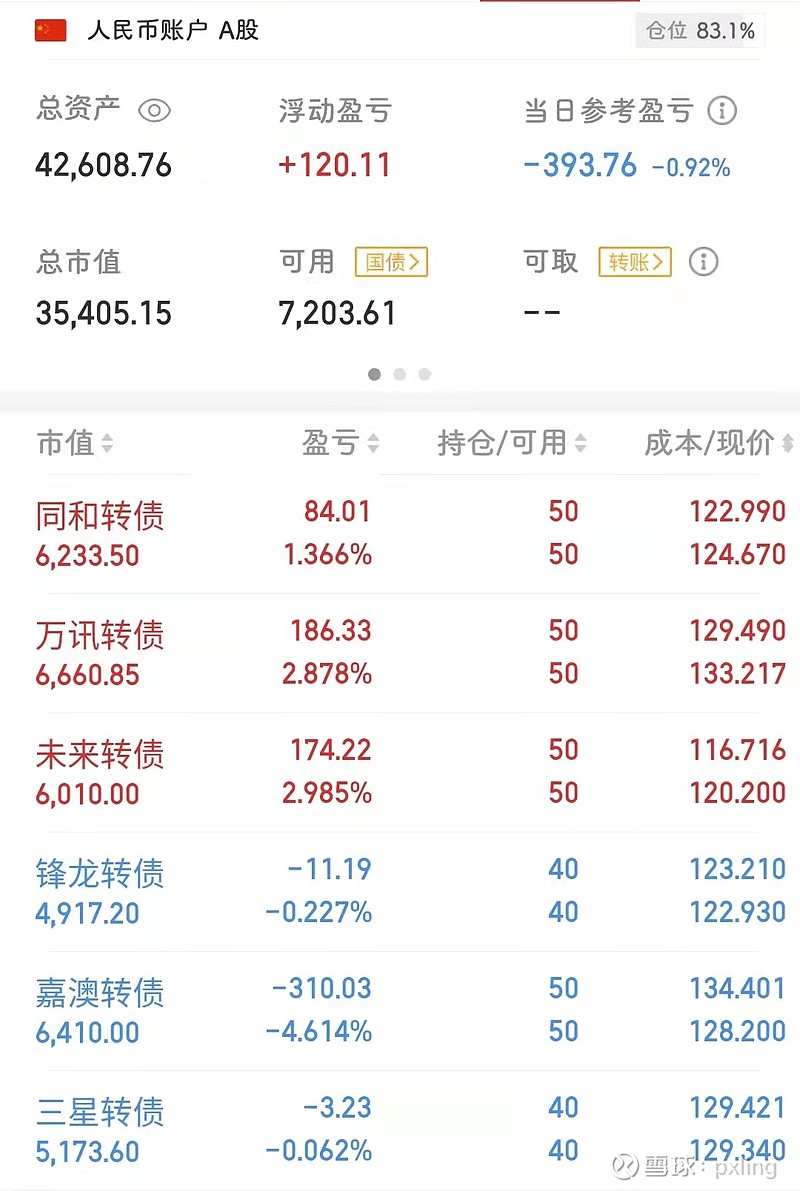Tap the 仓位 83.1% badge
Viewport: 800px width, 1191px height.
pyautogui.click(x=700, y=31)
